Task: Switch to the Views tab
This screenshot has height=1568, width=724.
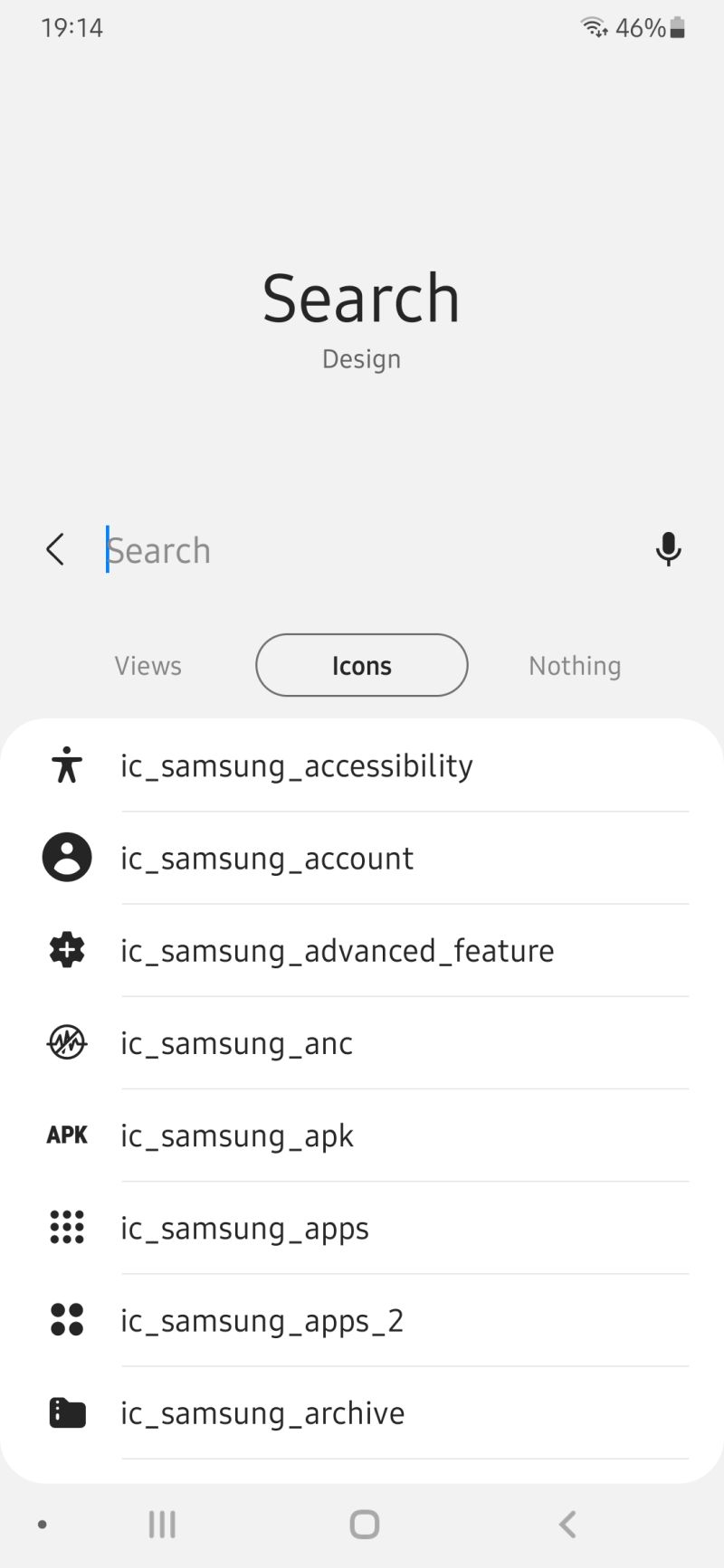Action: (x=148, y=665)
